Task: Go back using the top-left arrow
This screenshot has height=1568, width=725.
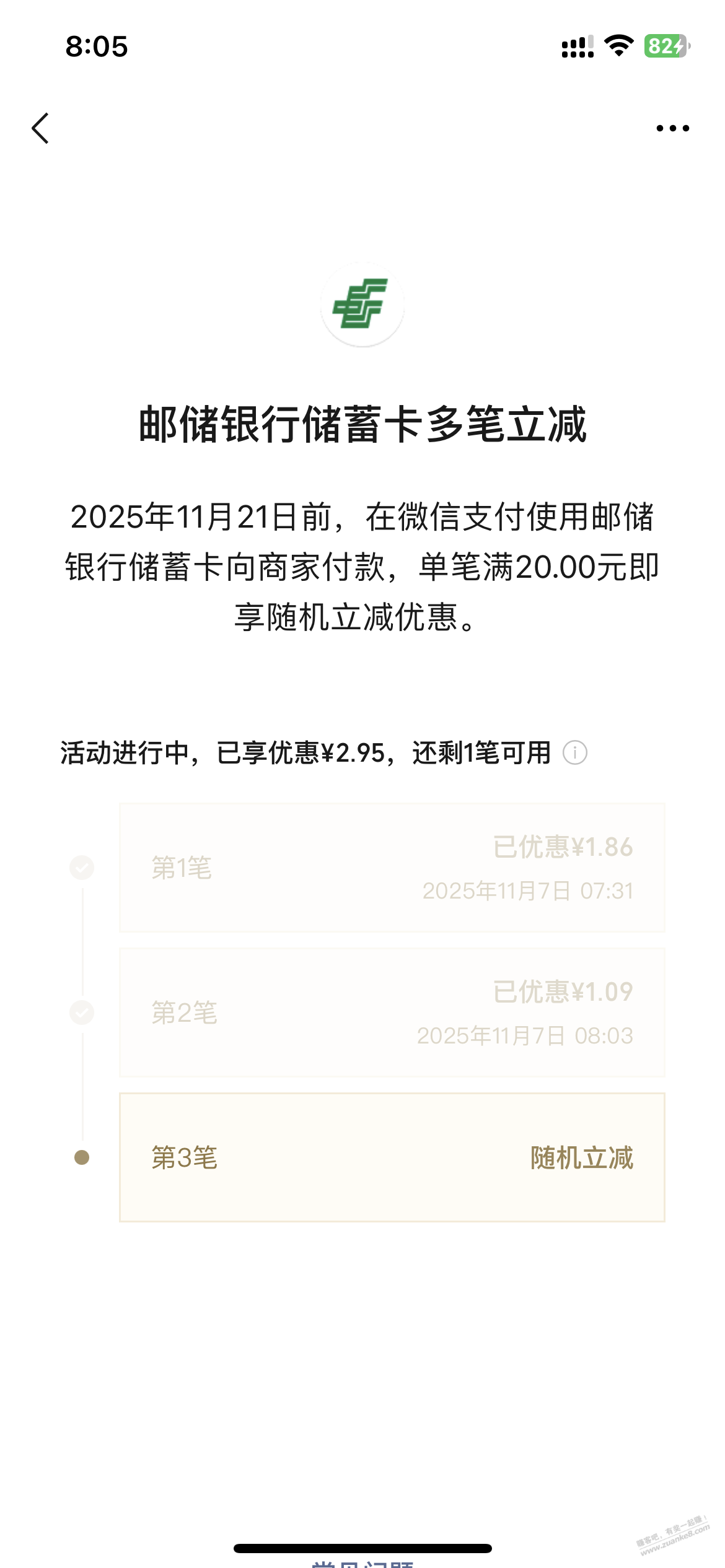Action: pos(41,128)
